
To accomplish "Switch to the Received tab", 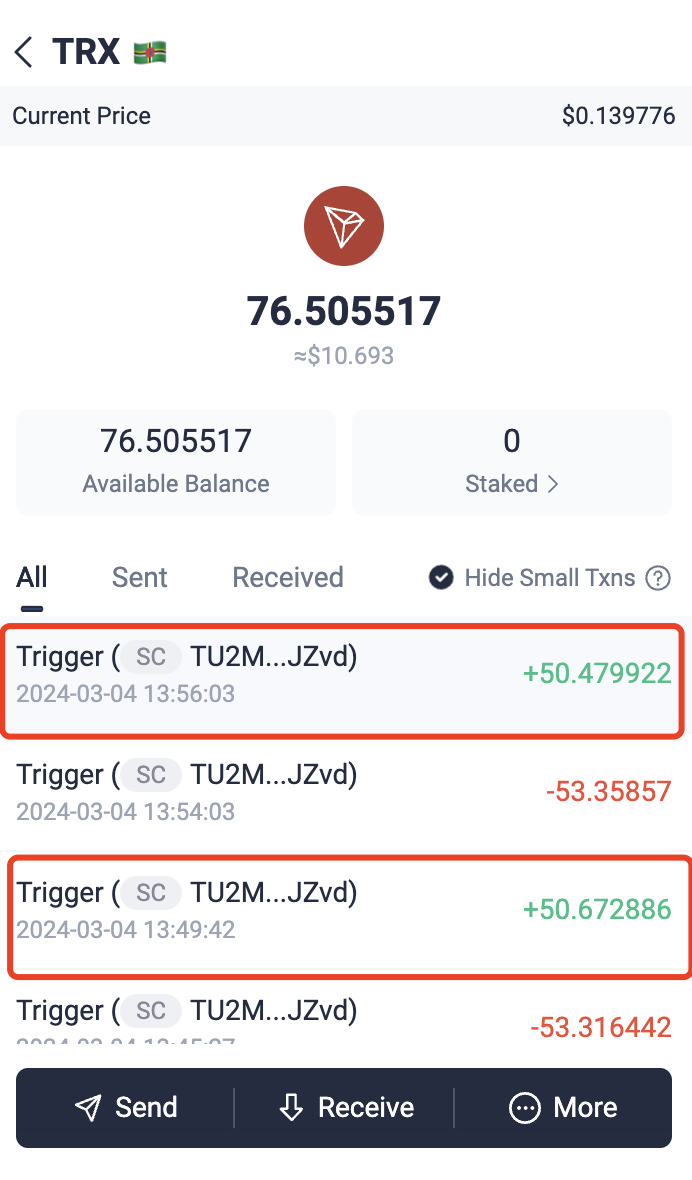I will (287, 578).
